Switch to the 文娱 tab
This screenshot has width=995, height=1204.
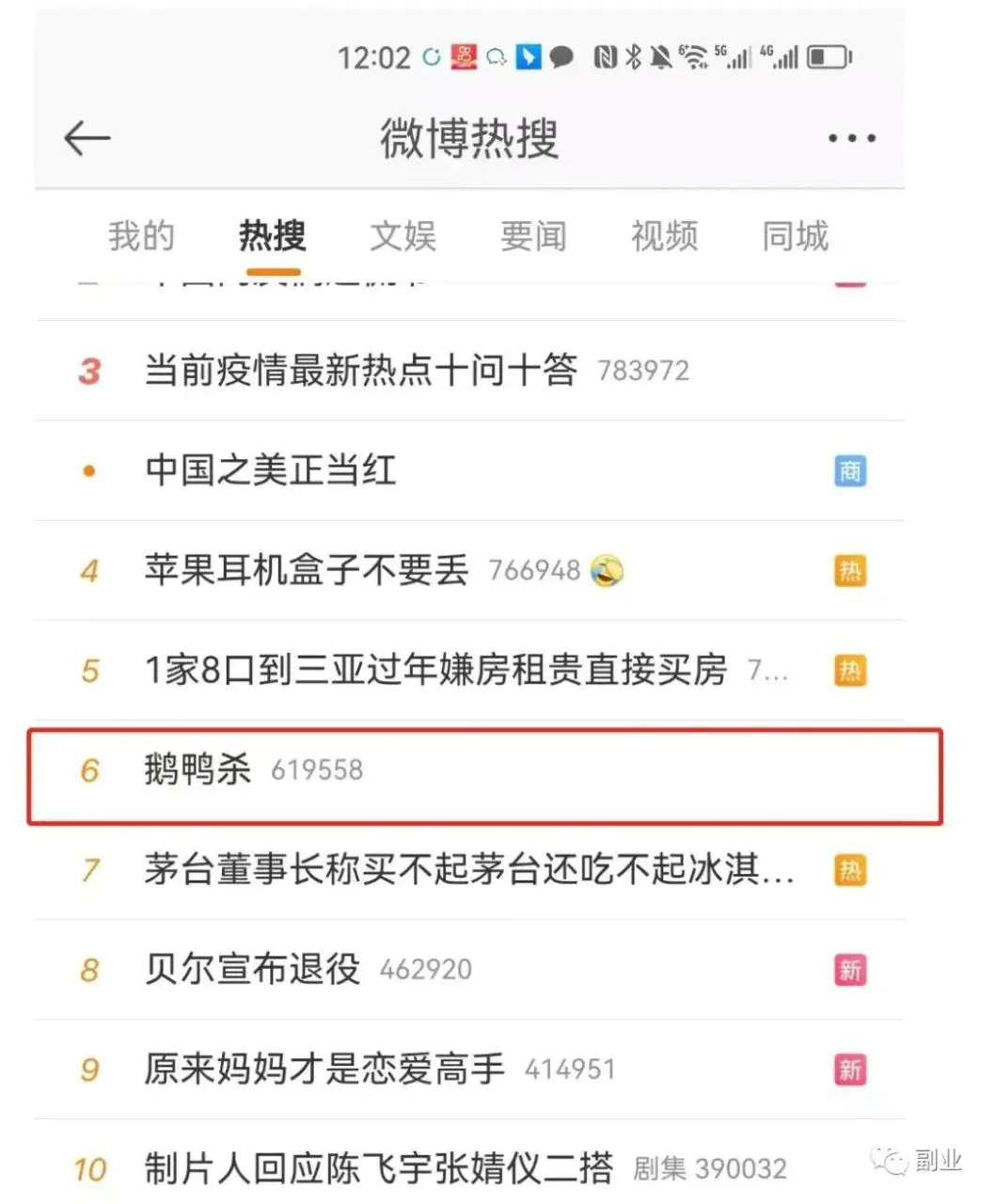(403, 236)
